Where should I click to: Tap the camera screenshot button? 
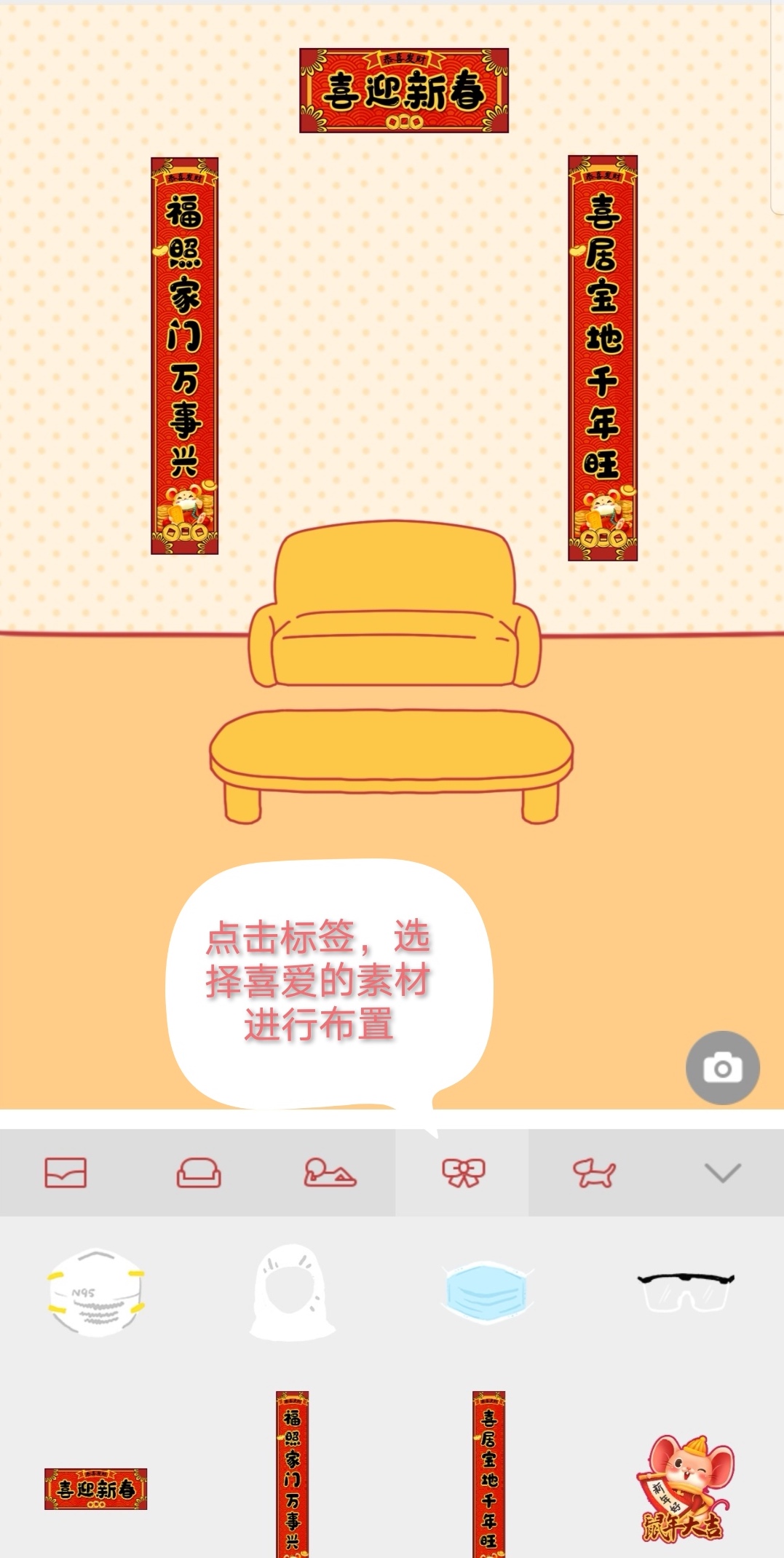[722, 1067]
